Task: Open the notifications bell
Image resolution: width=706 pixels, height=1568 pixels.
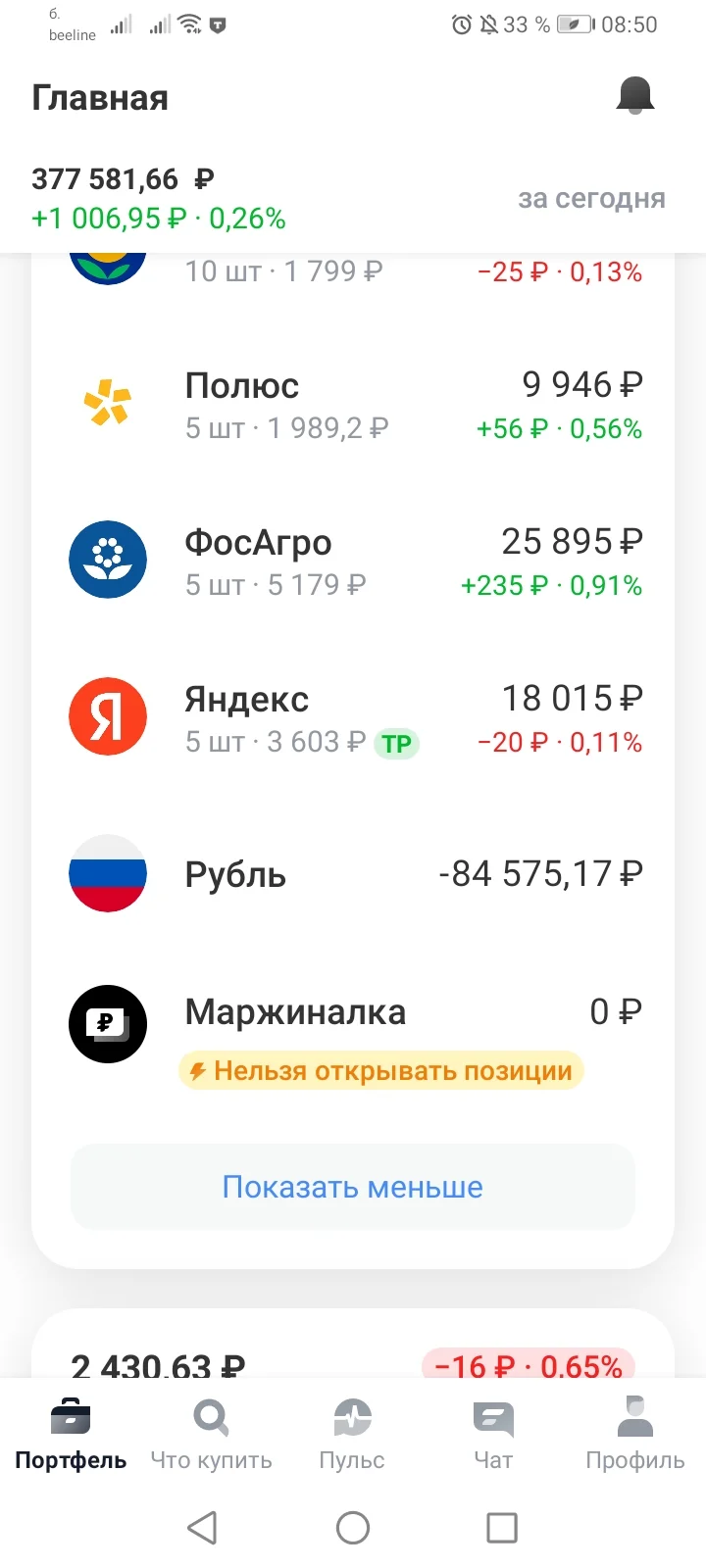Action: [x=634, y=96]
